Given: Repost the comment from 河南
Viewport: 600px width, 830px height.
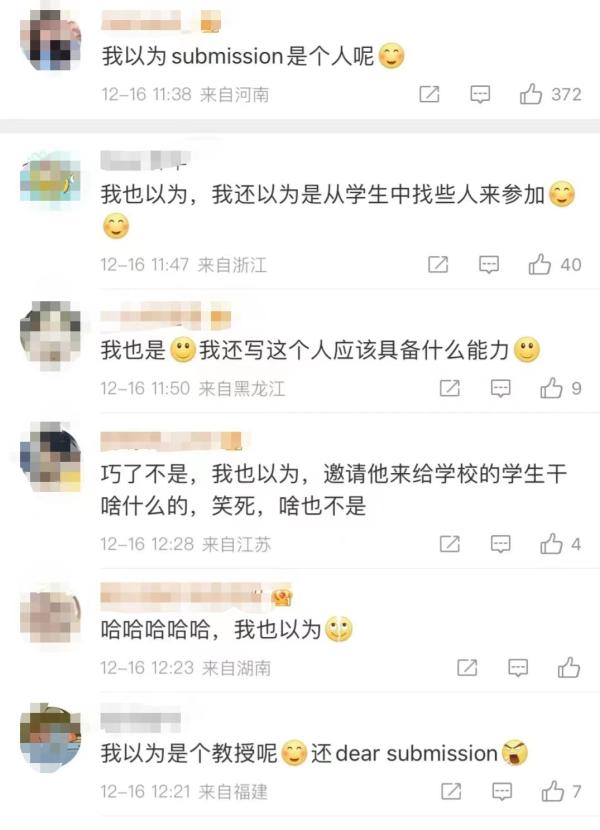Looking at the screenshot, I should (x=429, y=94).
